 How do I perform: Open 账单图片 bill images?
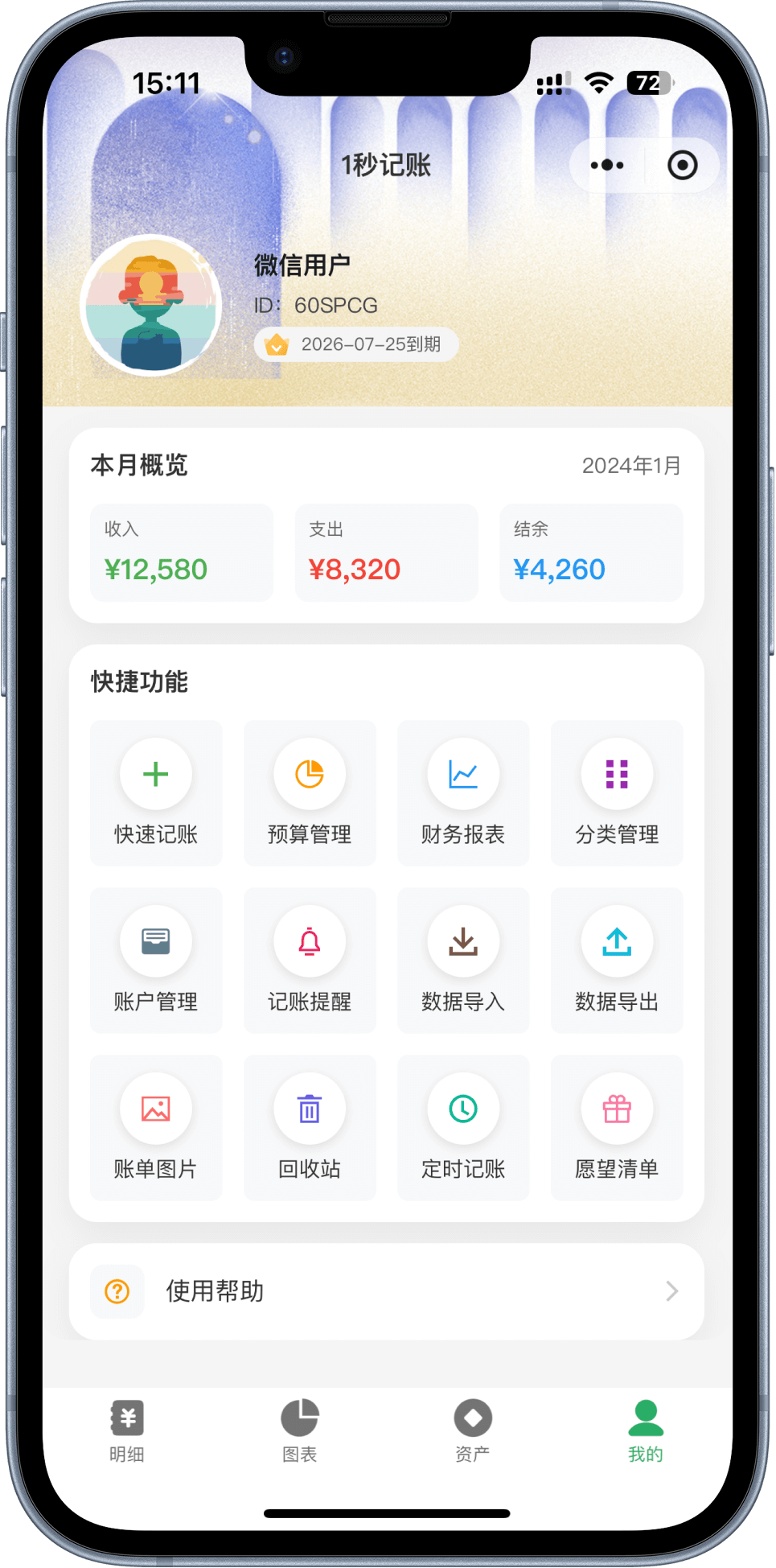156,1128
